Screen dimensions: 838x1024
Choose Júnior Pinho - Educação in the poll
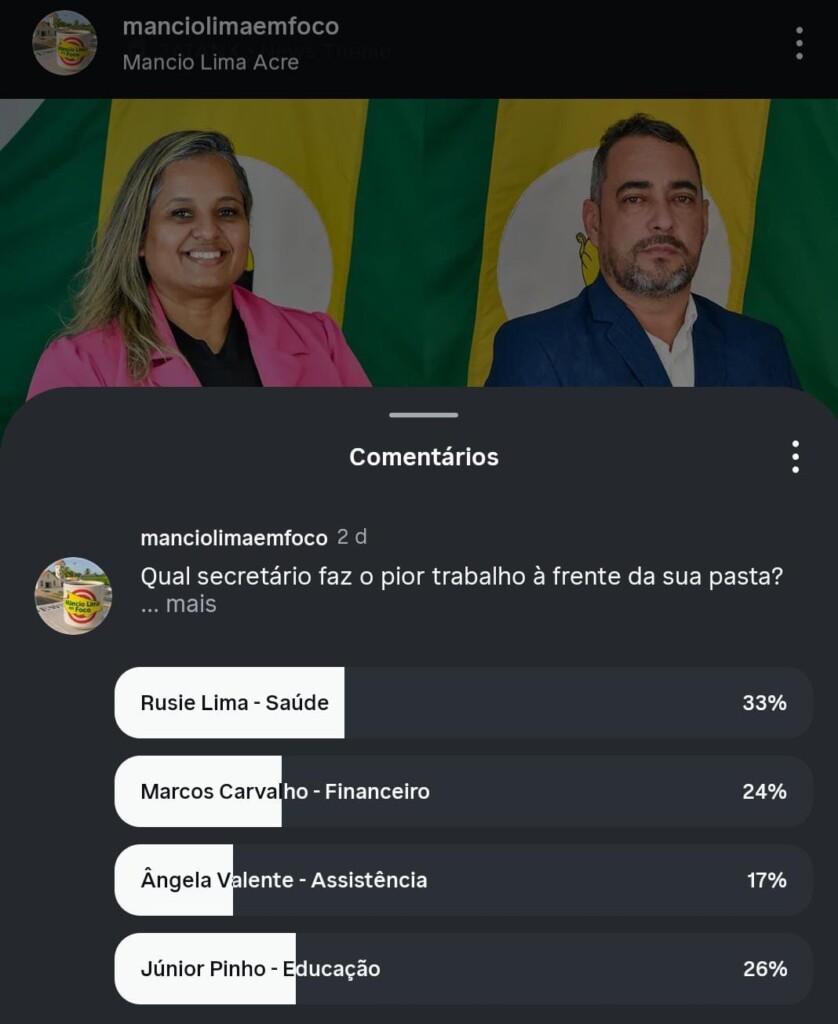[463, 969]
